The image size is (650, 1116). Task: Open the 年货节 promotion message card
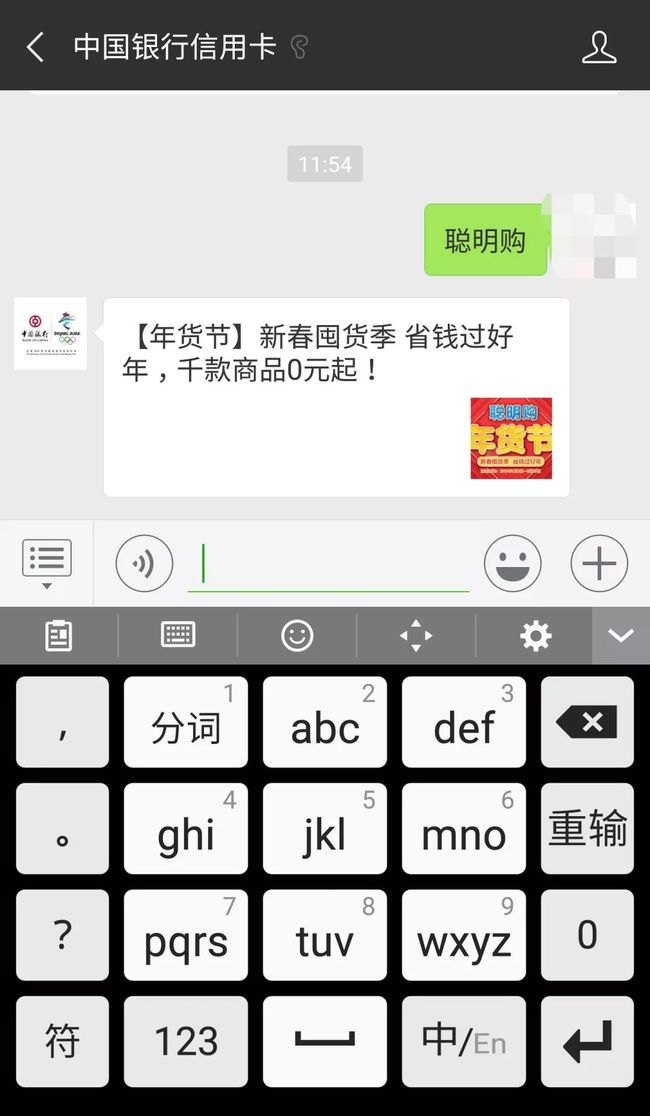(337, 397)
